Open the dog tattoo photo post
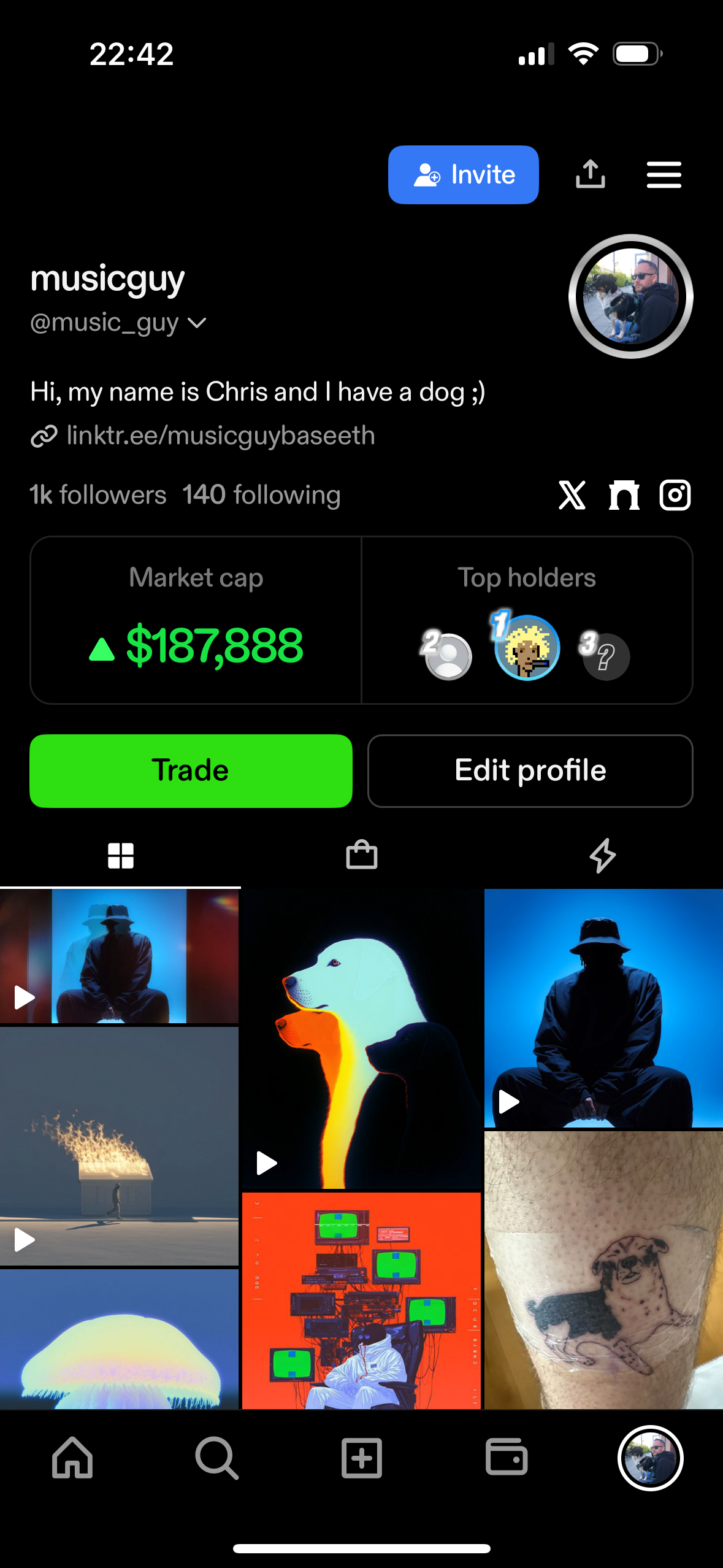This screenshot has width=723, height=1568. [x=603, y=1270]
